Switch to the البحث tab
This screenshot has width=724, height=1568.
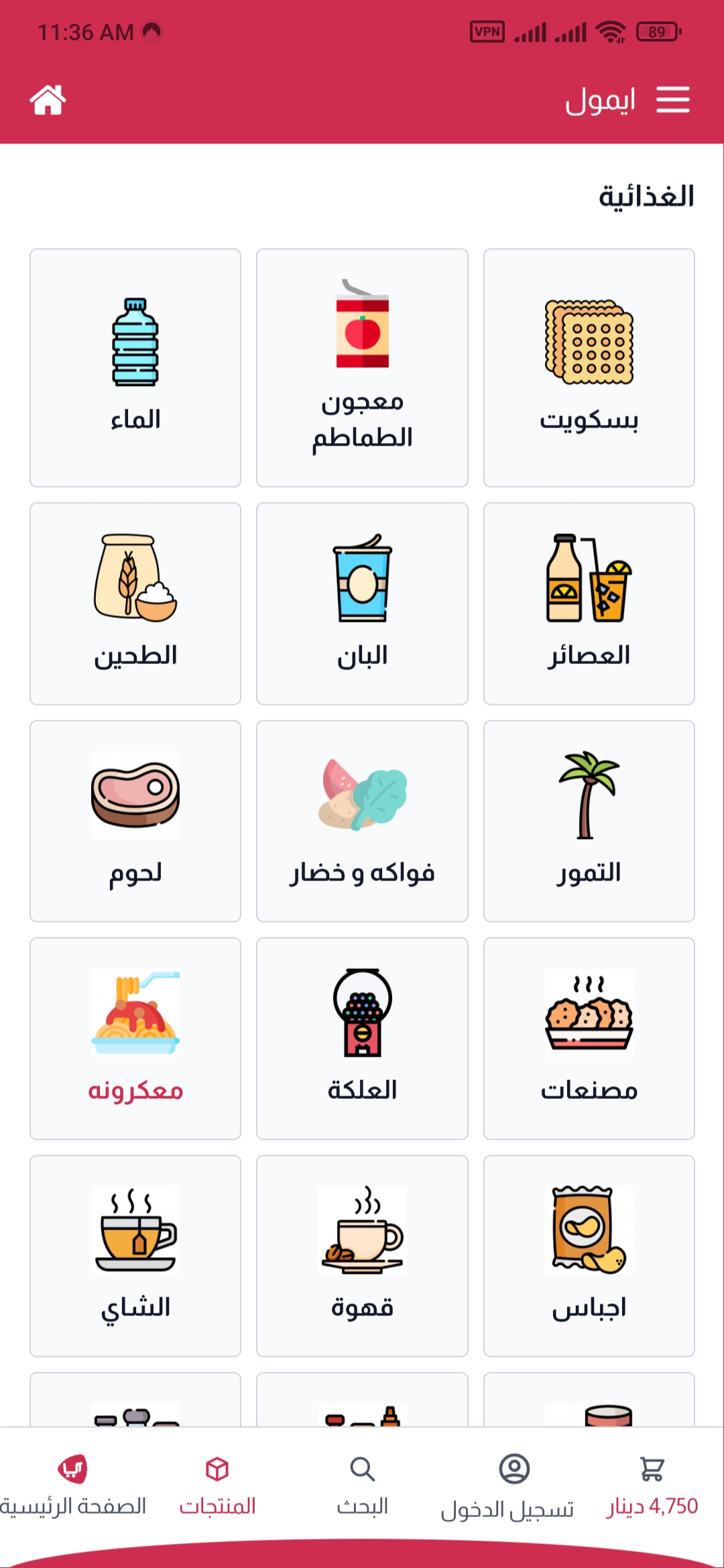pos(362,1485)
